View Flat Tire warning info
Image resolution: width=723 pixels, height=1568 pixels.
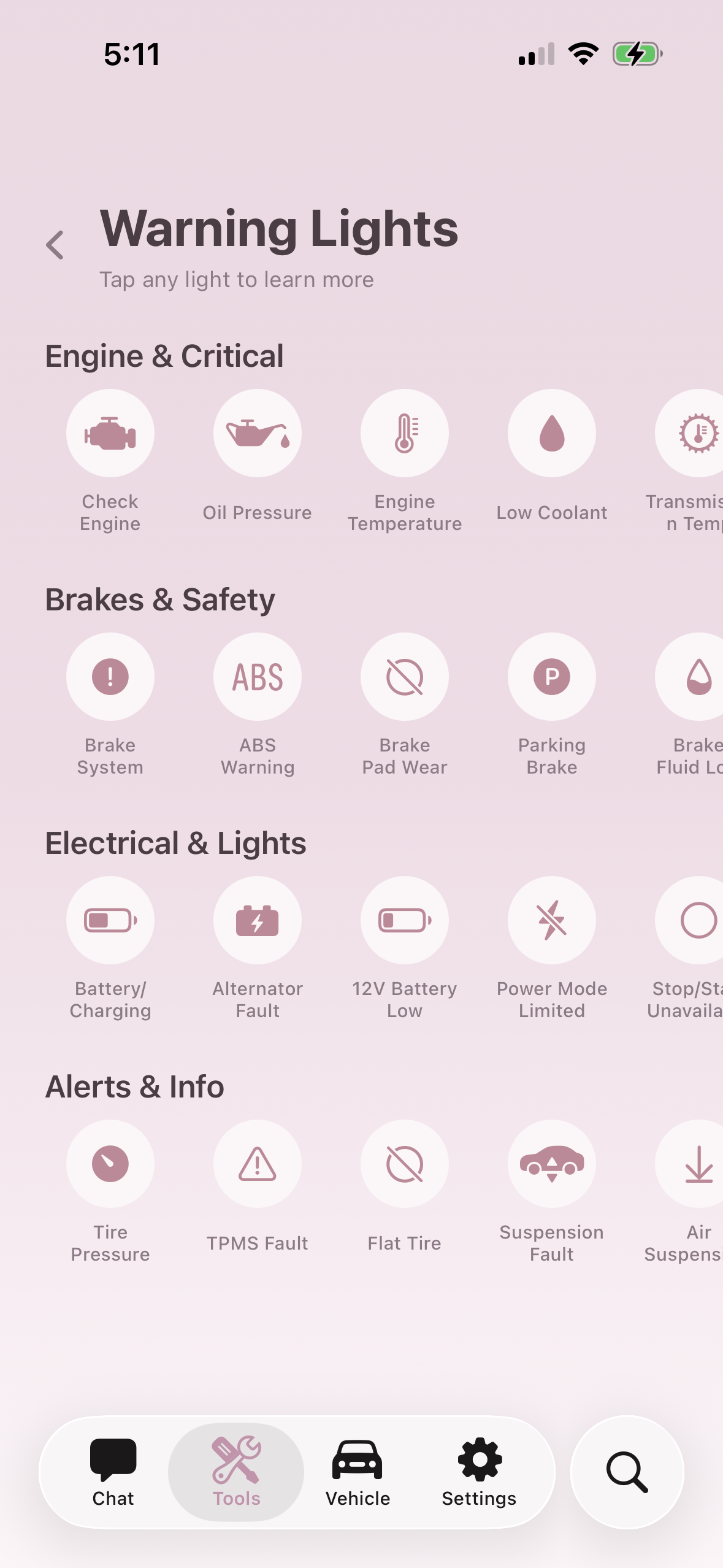(405, 1164)
